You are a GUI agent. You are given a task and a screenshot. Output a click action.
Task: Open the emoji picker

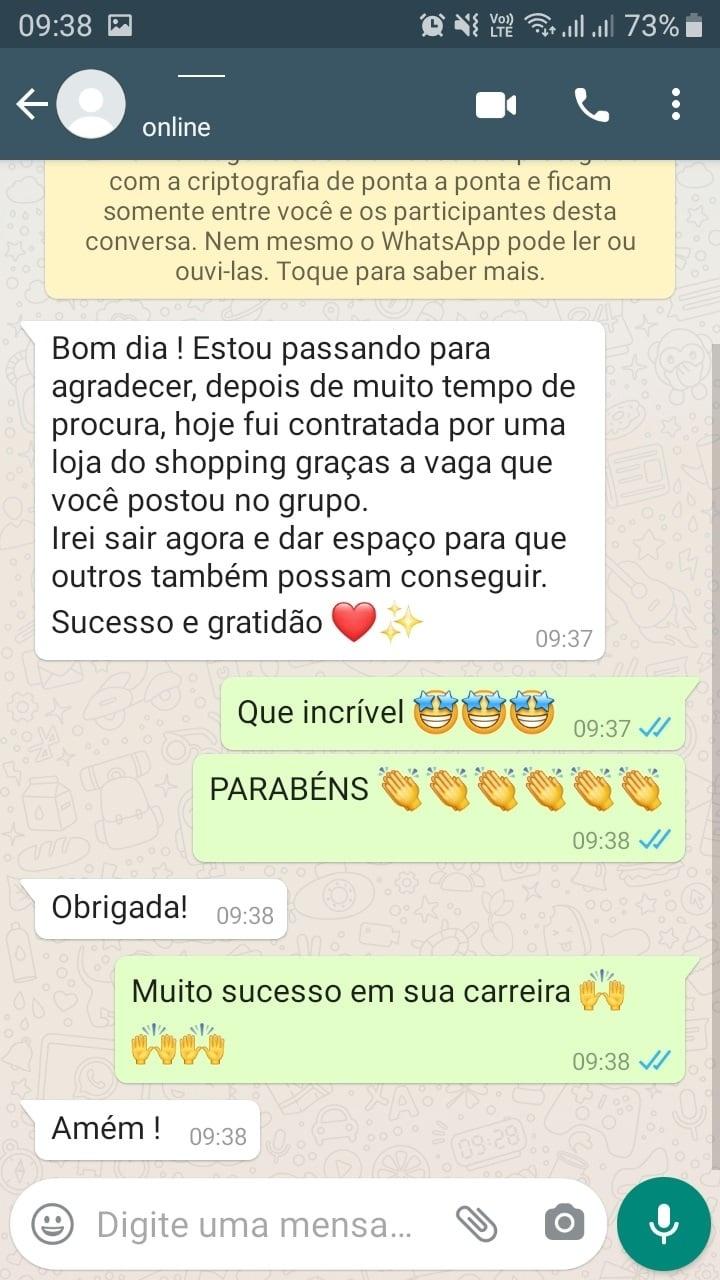52,1224
